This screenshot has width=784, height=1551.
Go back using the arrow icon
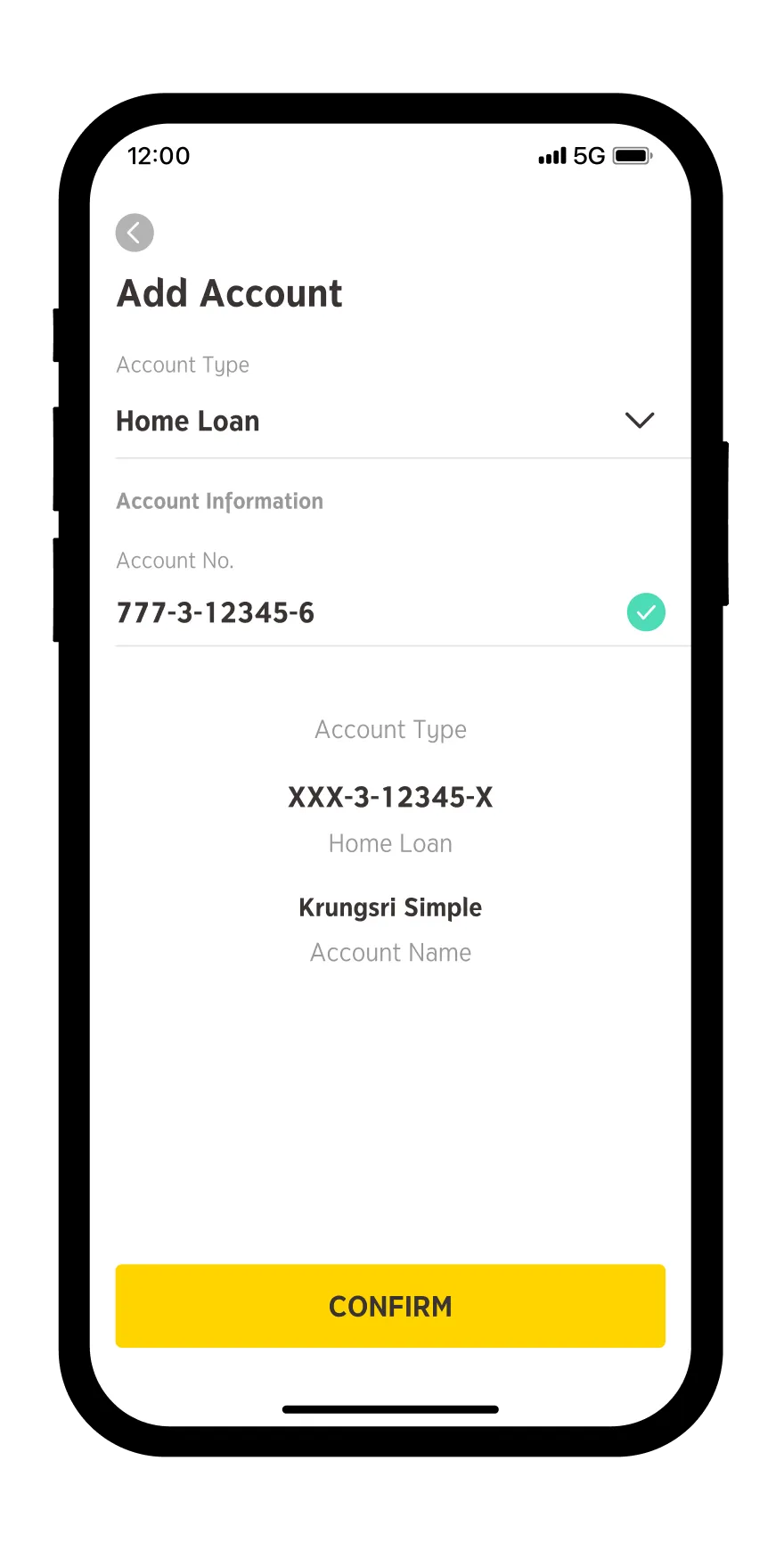(x=135, y=234)
